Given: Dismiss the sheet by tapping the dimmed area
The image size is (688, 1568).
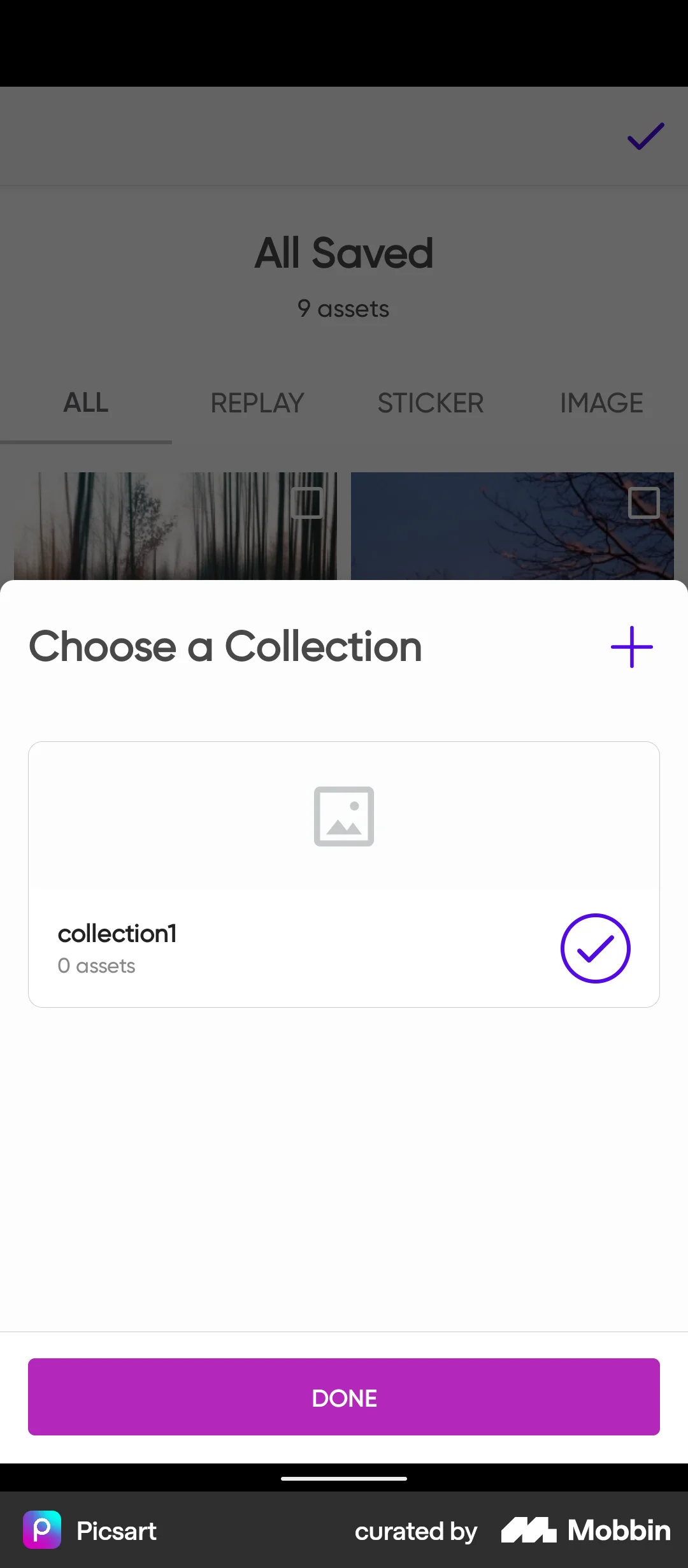Looking at the screenshot, I should pos(344,287).
